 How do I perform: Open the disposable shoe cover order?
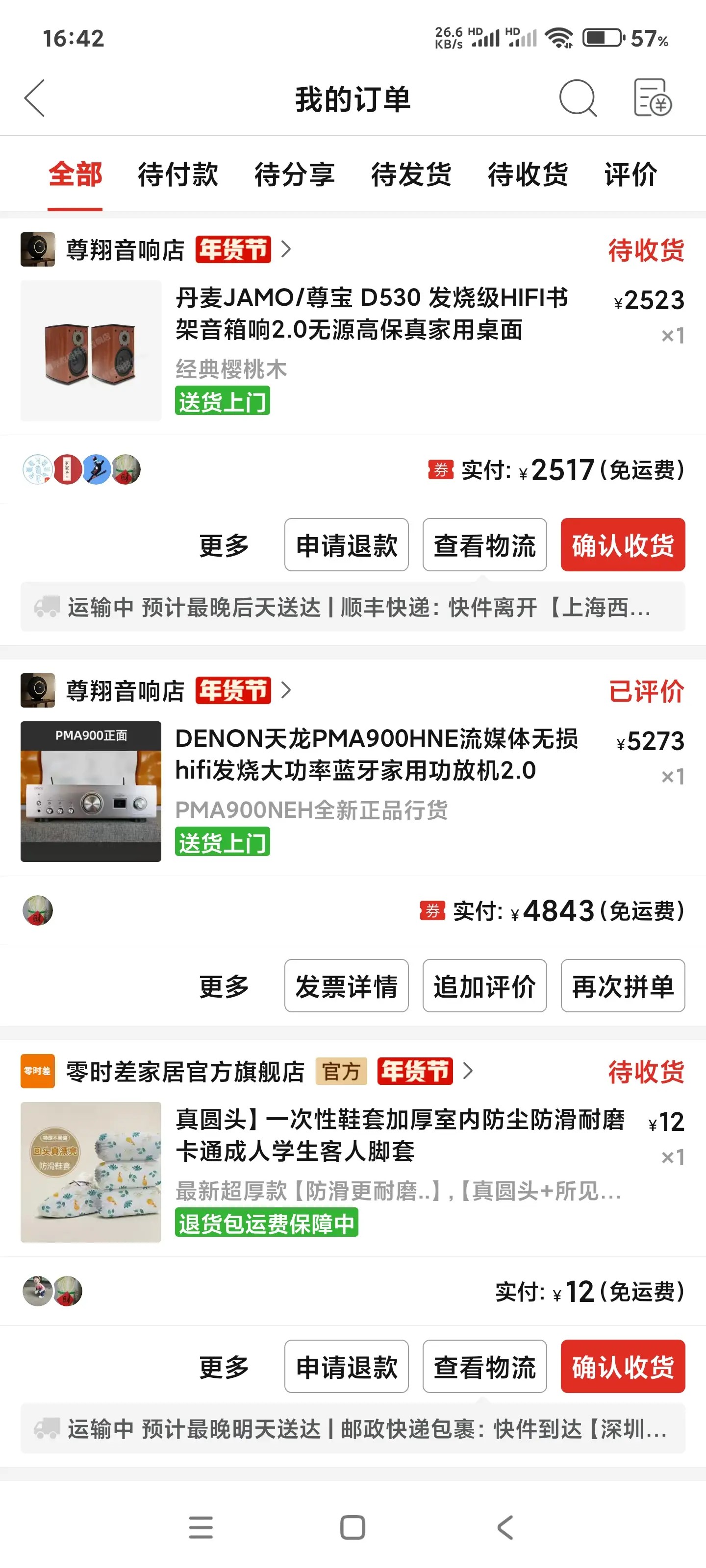coord(399,1136)
